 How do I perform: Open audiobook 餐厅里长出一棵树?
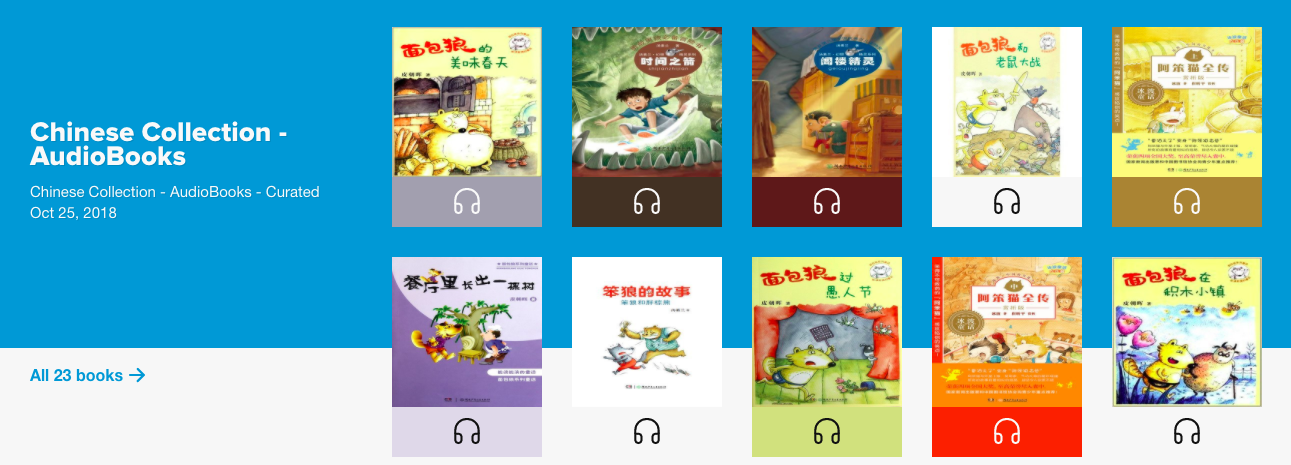click(467, 333)
